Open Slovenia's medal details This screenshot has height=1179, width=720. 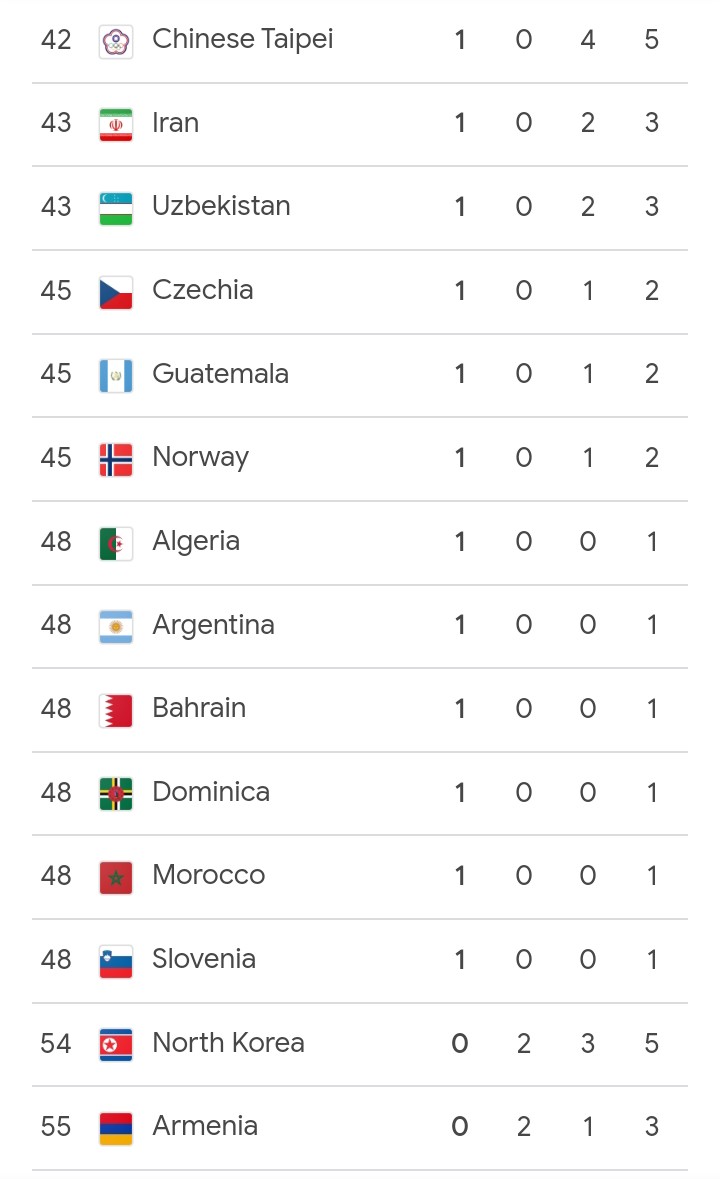pos(359,961)
